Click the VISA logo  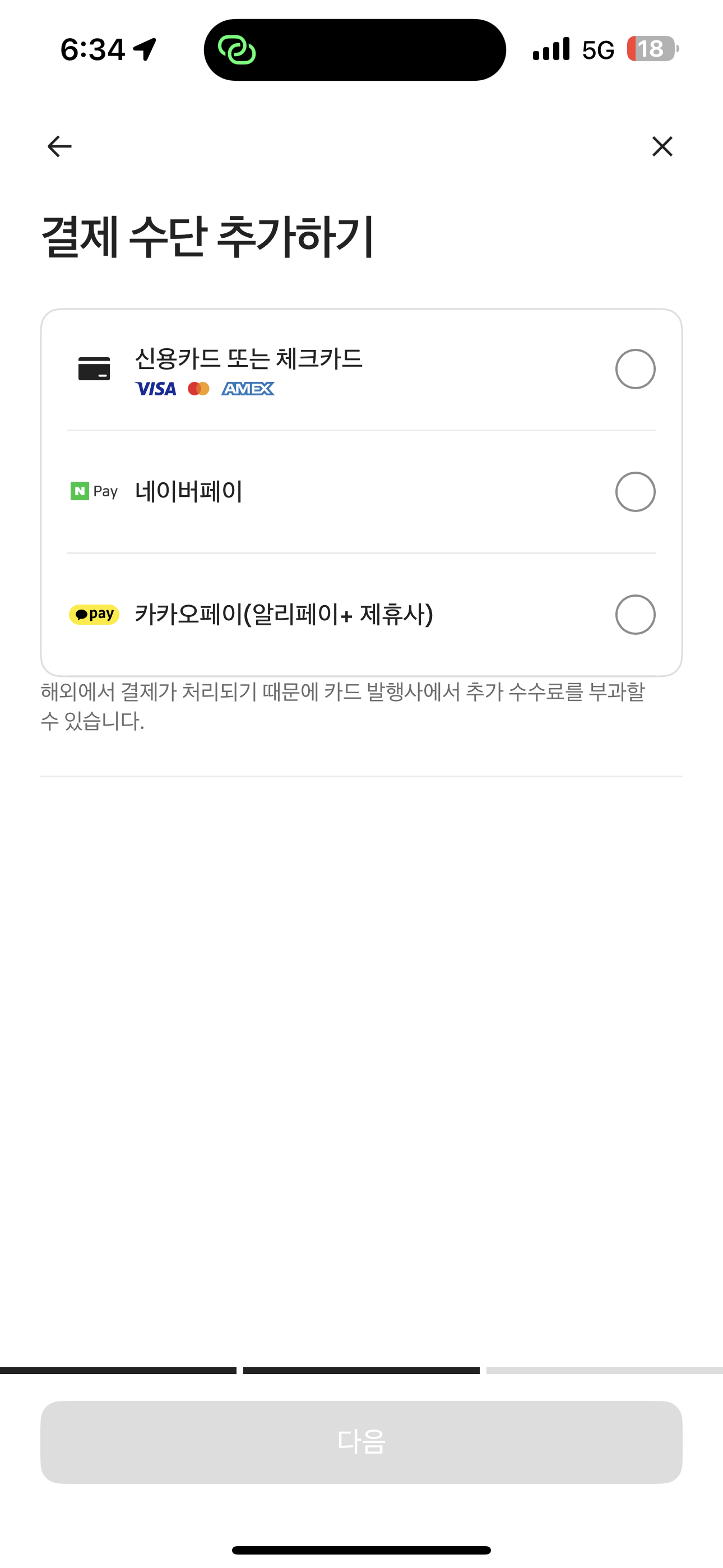click(155, 389)
